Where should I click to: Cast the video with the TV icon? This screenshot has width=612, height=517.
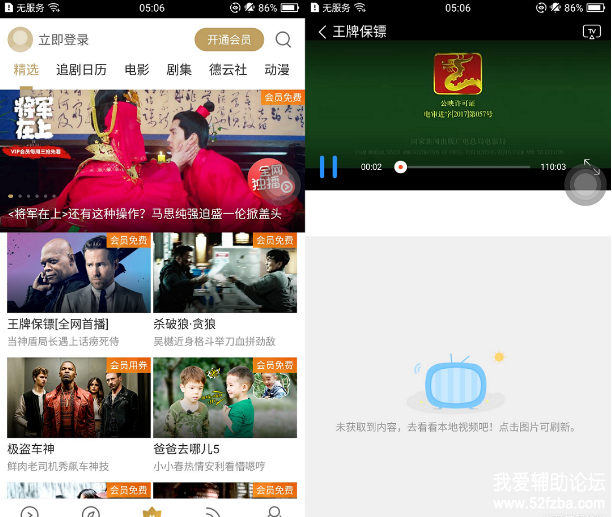click(x=591, y=32)
